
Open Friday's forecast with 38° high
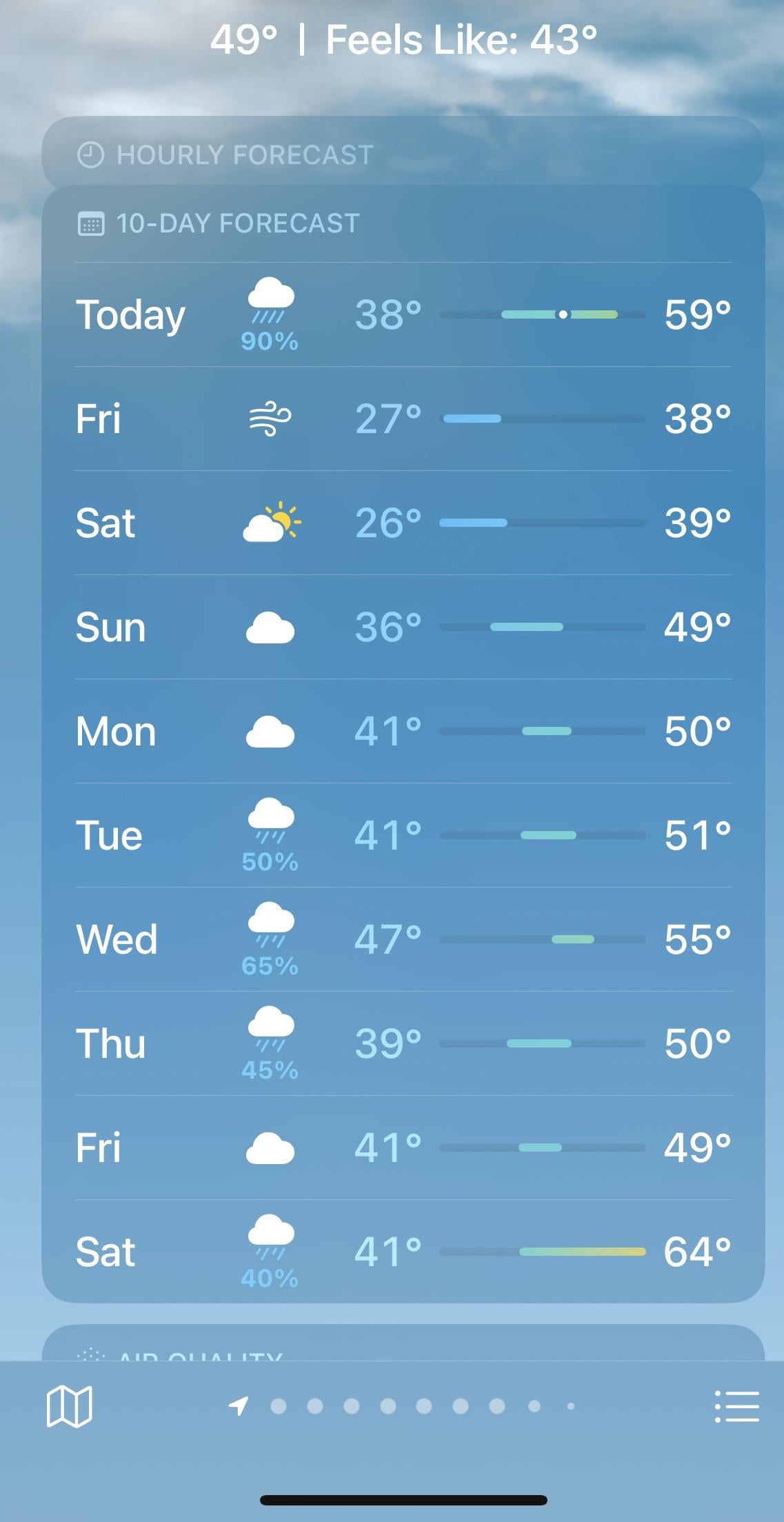pos(403,419)
